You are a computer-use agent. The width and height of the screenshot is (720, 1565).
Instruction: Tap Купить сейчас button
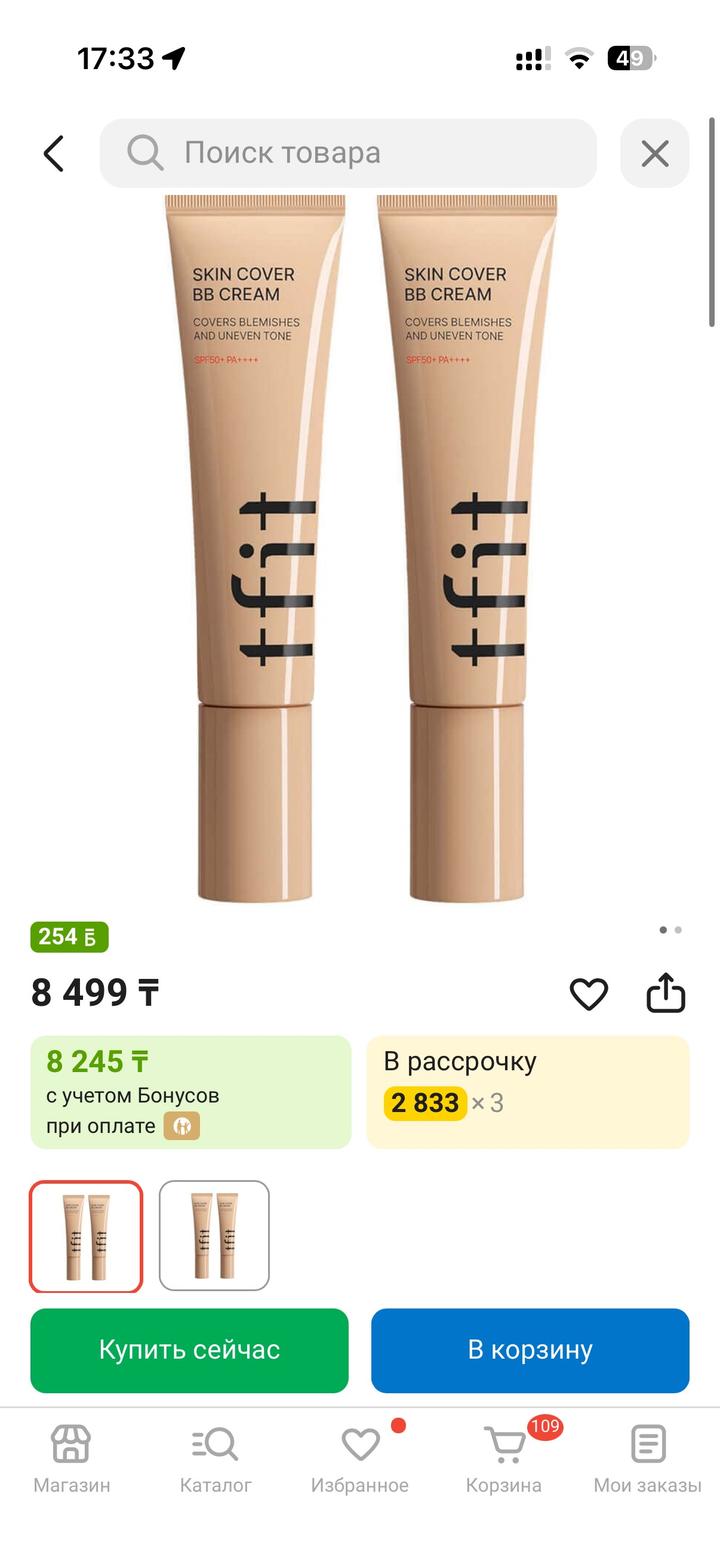(x=189, y=1350)
